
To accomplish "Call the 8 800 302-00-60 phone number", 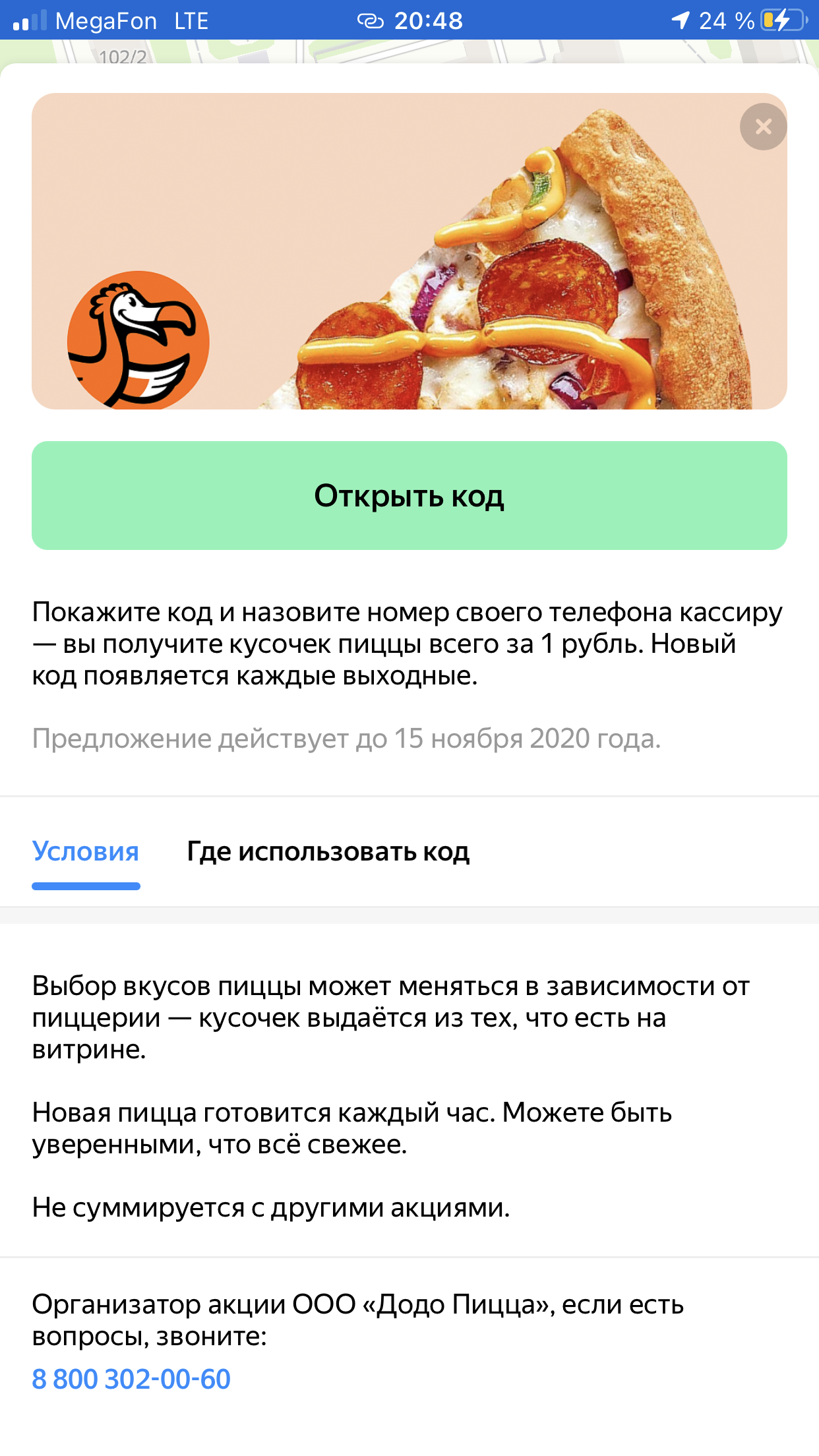I will (x=131, y=1379).
